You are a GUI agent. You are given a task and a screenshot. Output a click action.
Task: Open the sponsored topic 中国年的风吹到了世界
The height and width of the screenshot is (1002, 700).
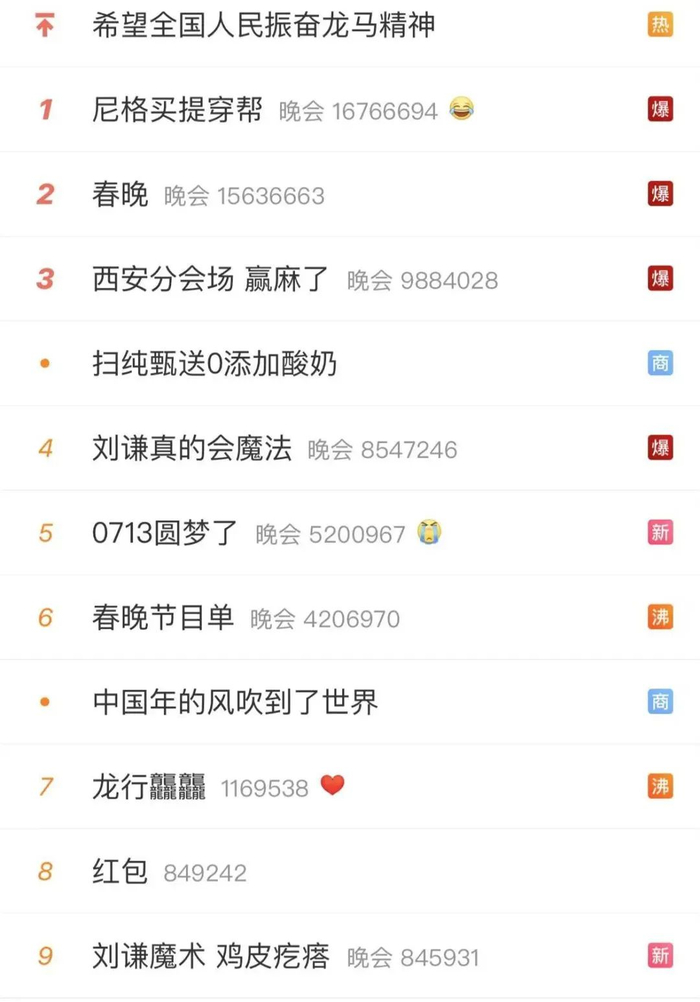(x=235, y=702)
